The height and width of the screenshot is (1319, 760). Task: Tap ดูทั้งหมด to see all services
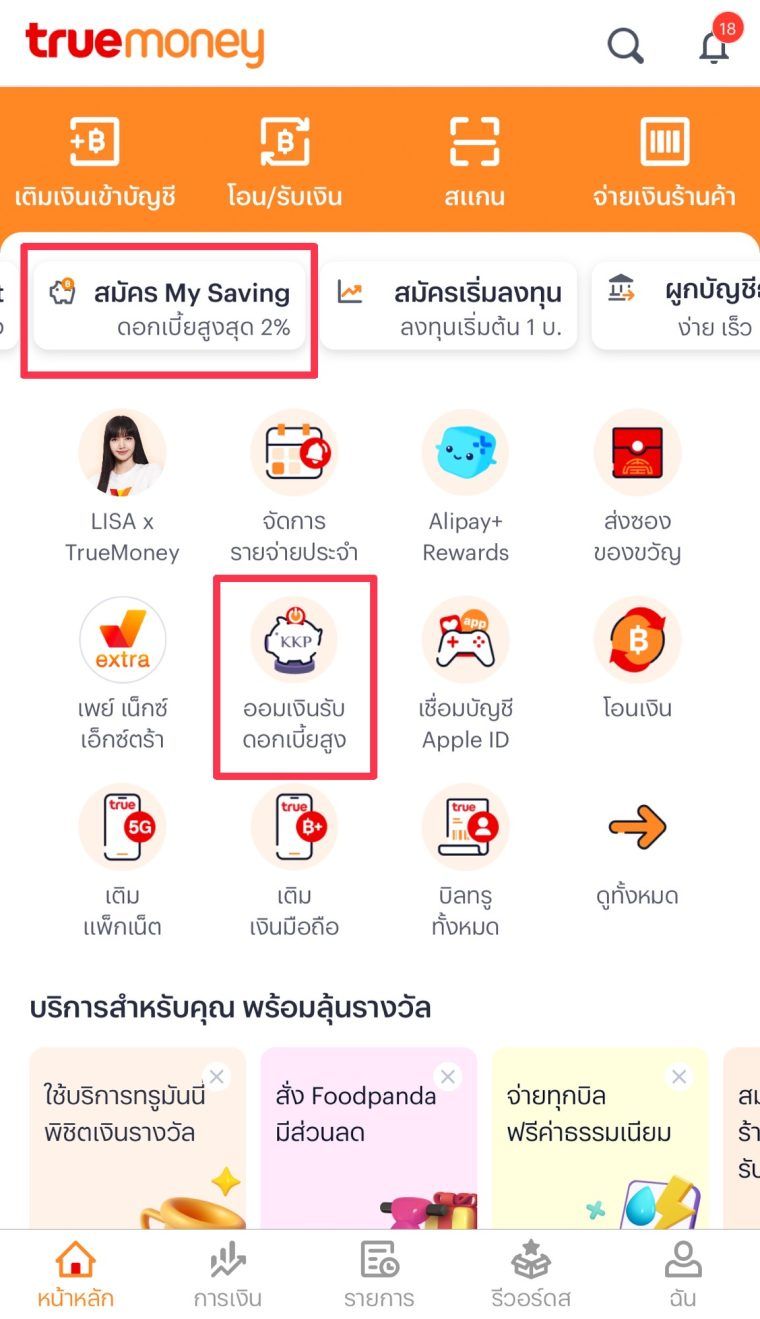(x=637, y=827)
